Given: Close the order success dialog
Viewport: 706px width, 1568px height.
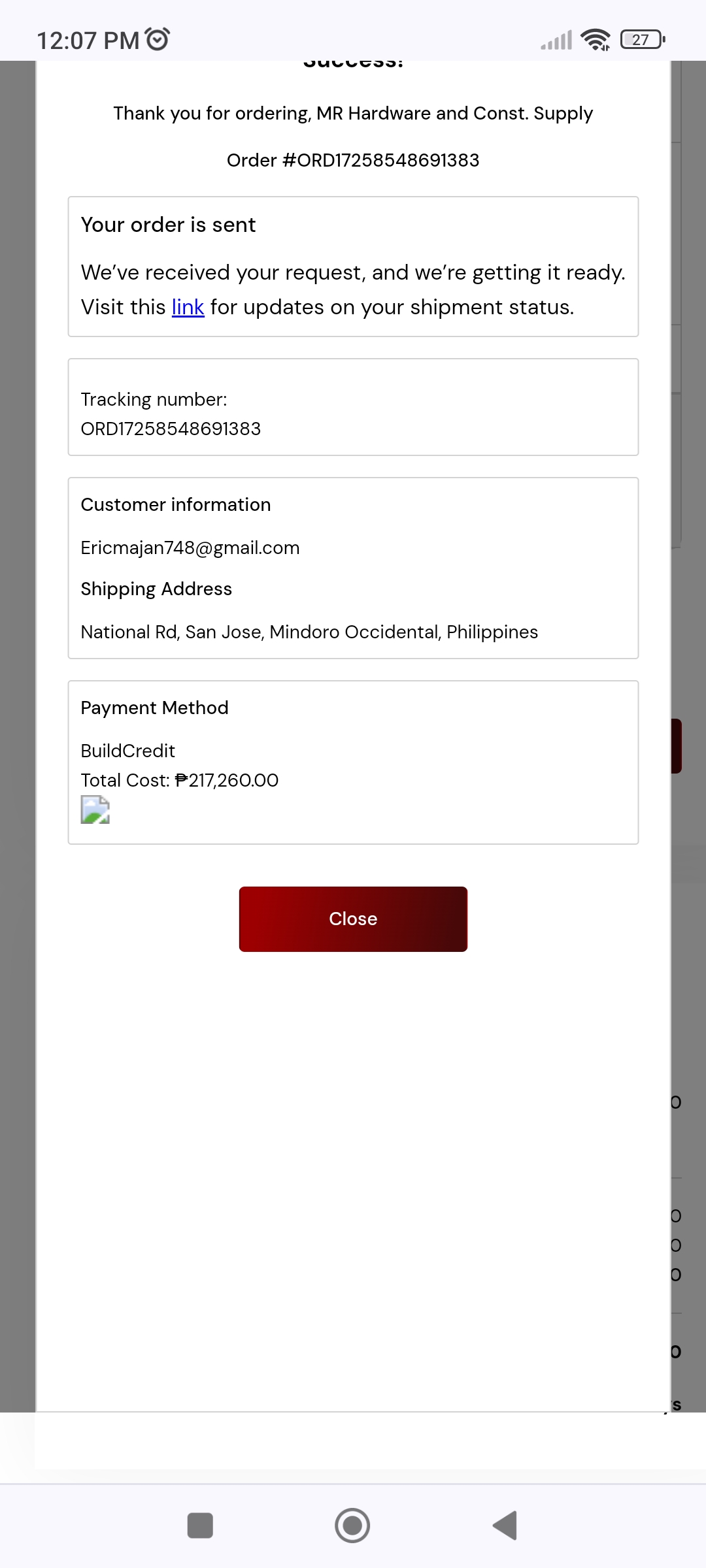Looking at the screenshot, I should pyautogui.click(x=353, y=919).
